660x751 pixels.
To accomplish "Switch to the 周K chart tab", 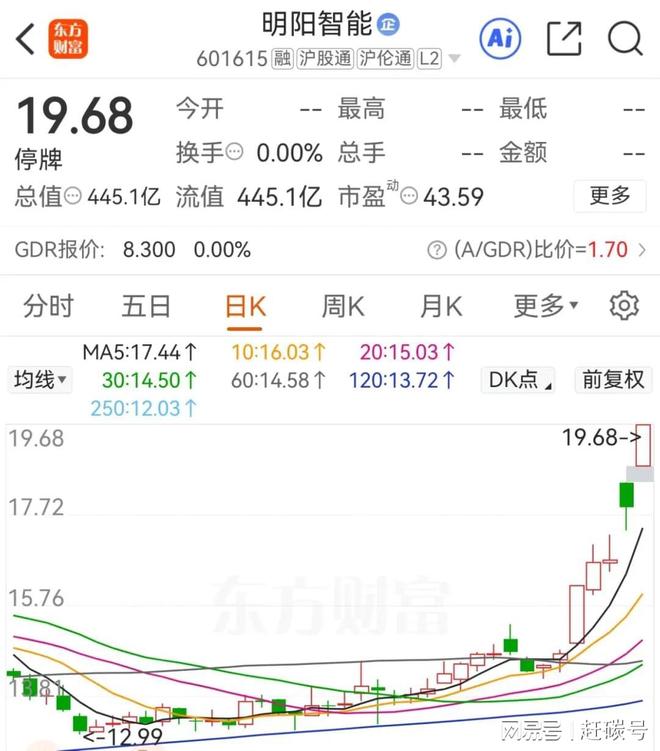I will [x=343, y=306].
